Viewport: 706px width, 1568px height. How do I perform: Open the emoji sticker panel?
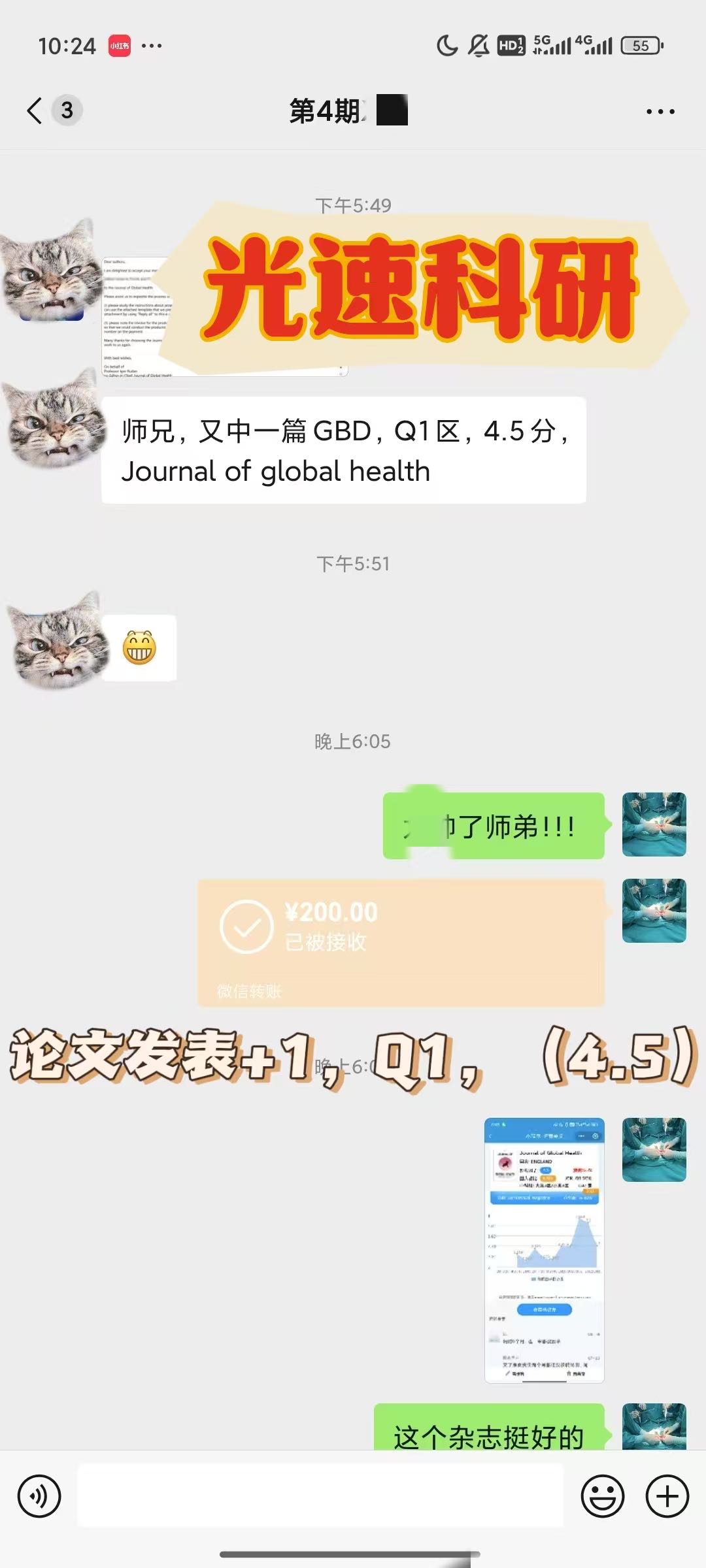[602, 1495]
